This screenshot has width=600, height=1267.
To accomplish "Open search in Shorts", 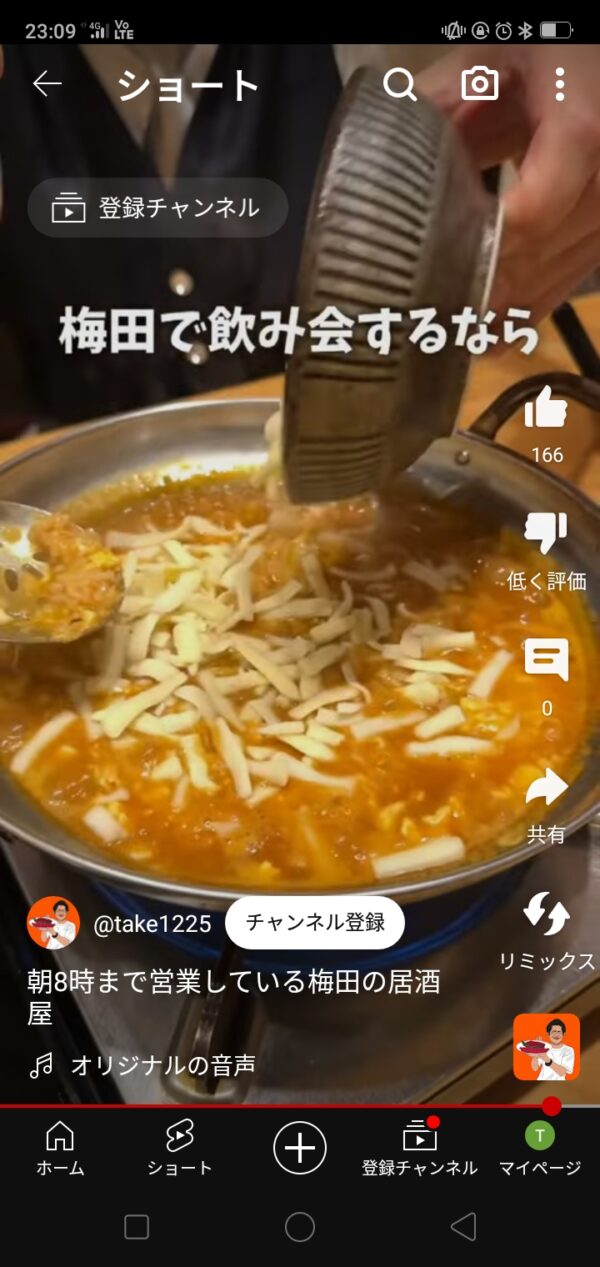I will pyautogui.click(x=400, y=85).
